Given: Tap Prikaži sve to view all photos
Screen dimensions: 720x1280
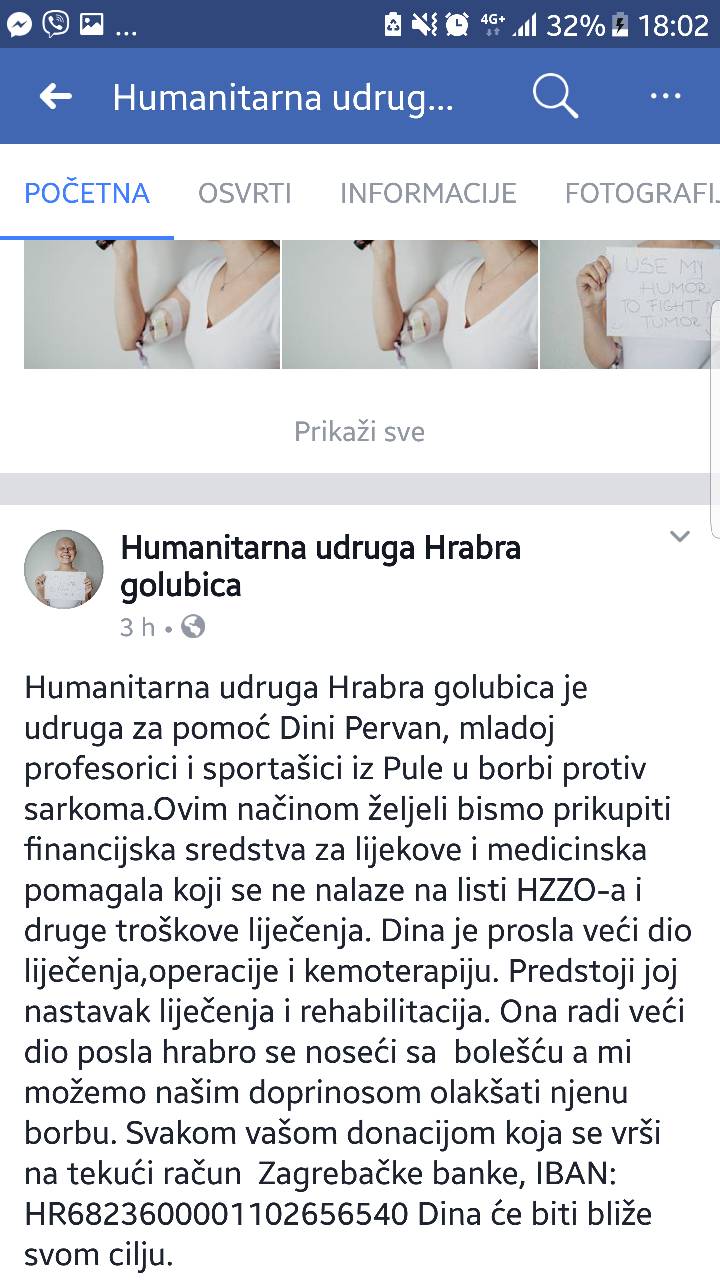Looking at the screenshot, I should point(359,432).
